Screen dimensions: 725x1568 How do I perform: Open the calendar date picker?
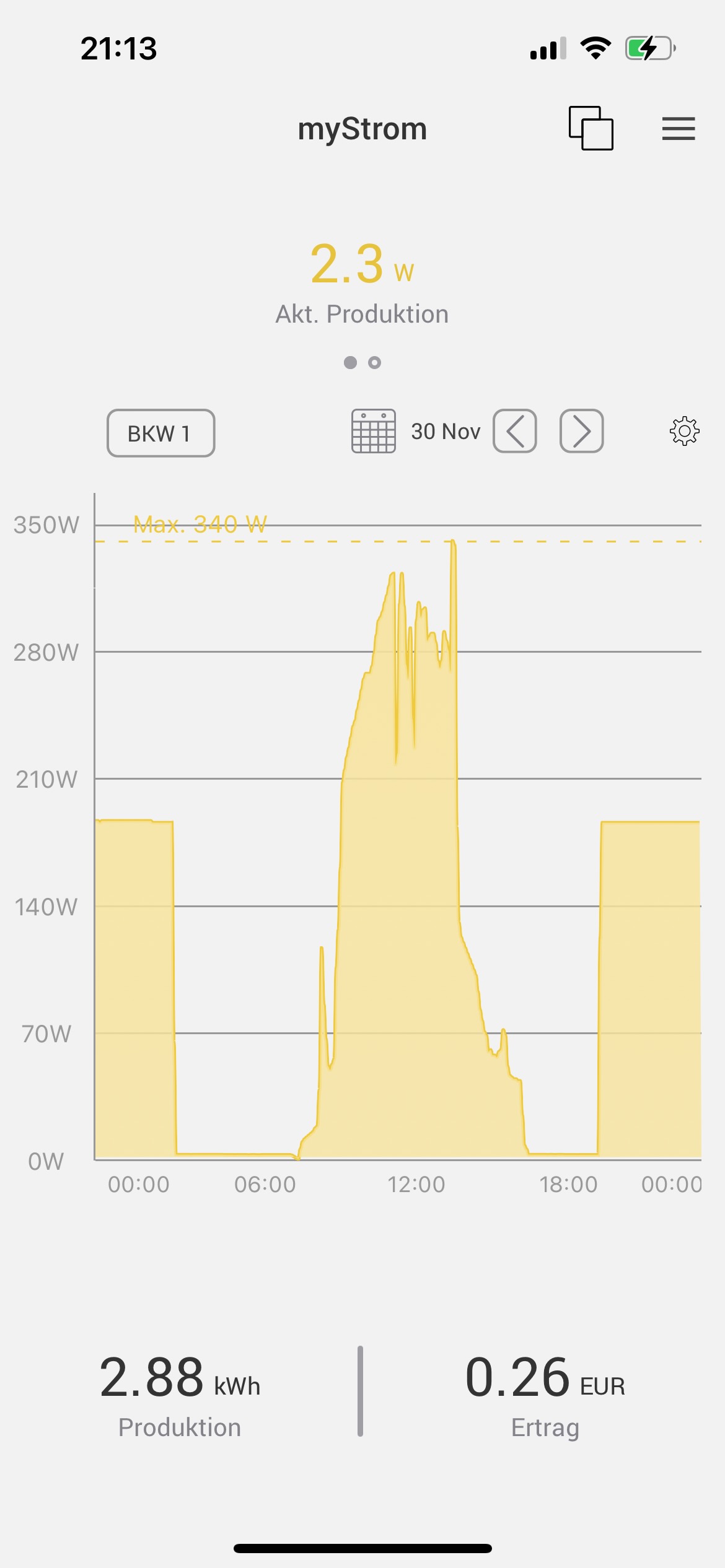pyautogui.click(x=374, y=431)
